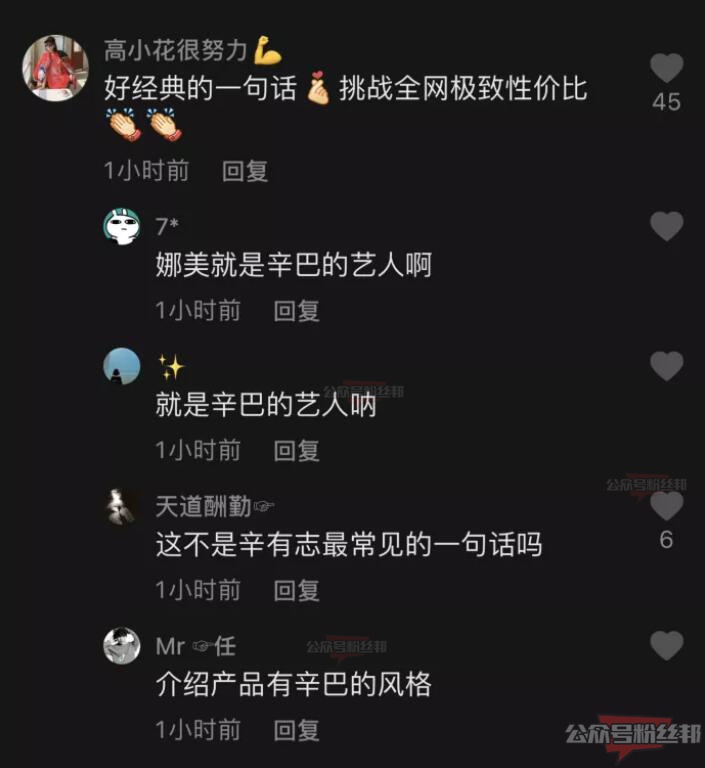Like 天道酬勤's comment

click(666, 506)
